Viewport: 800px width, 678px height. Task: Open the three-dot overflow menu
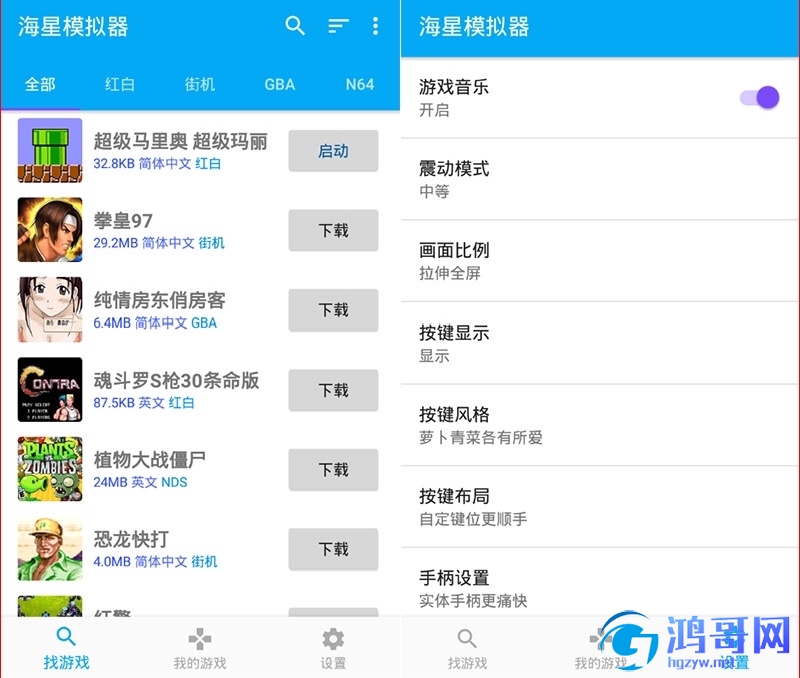(x=375, y=27)
